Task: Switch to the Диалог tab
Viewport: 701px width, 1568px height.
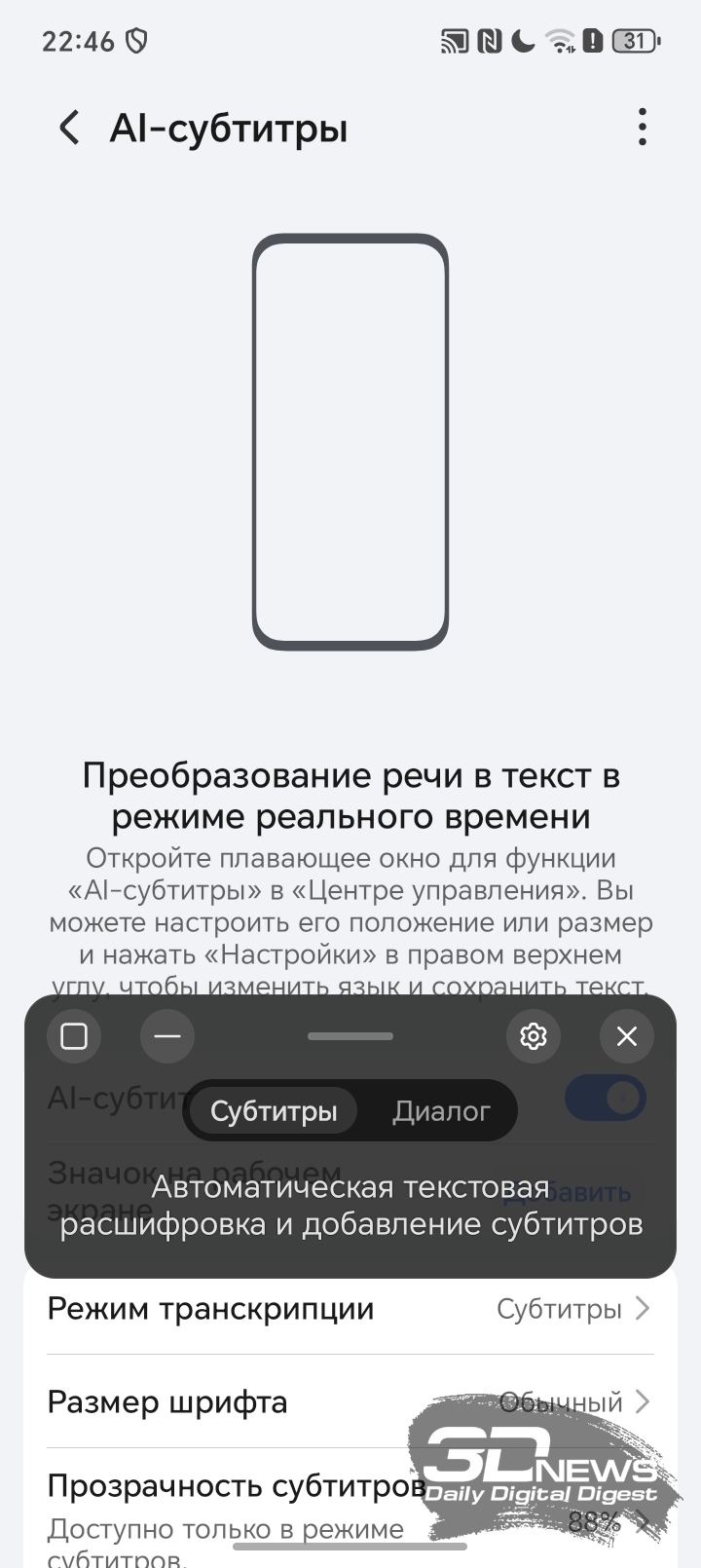Action: (x=441, y=1111)
